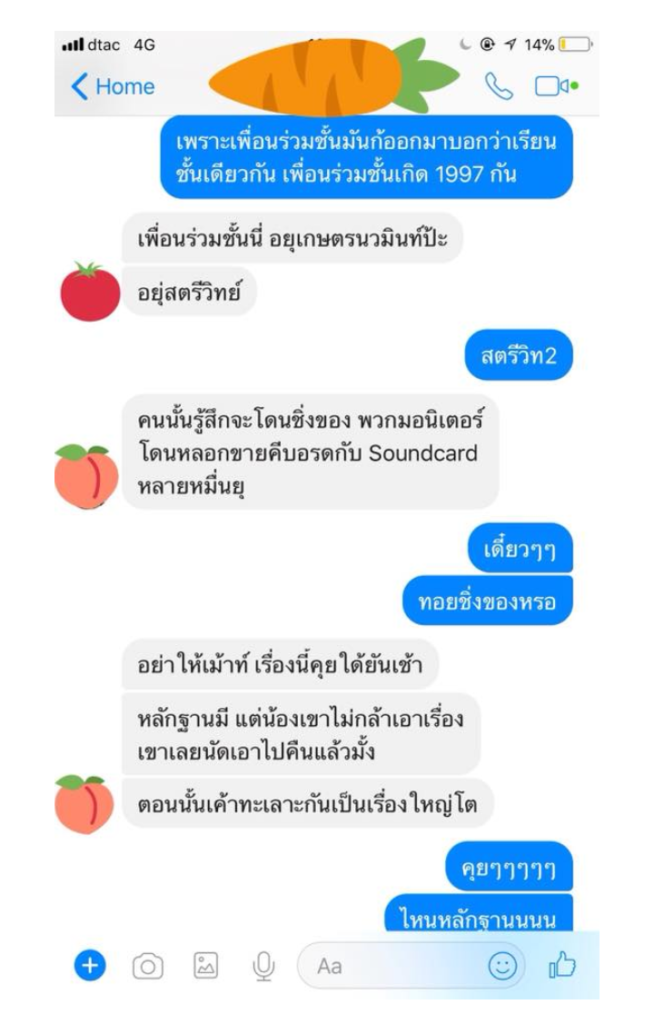This screenshot has width=654, height=1024.
Task: Open the emoji picker
Action: (502, 966)
